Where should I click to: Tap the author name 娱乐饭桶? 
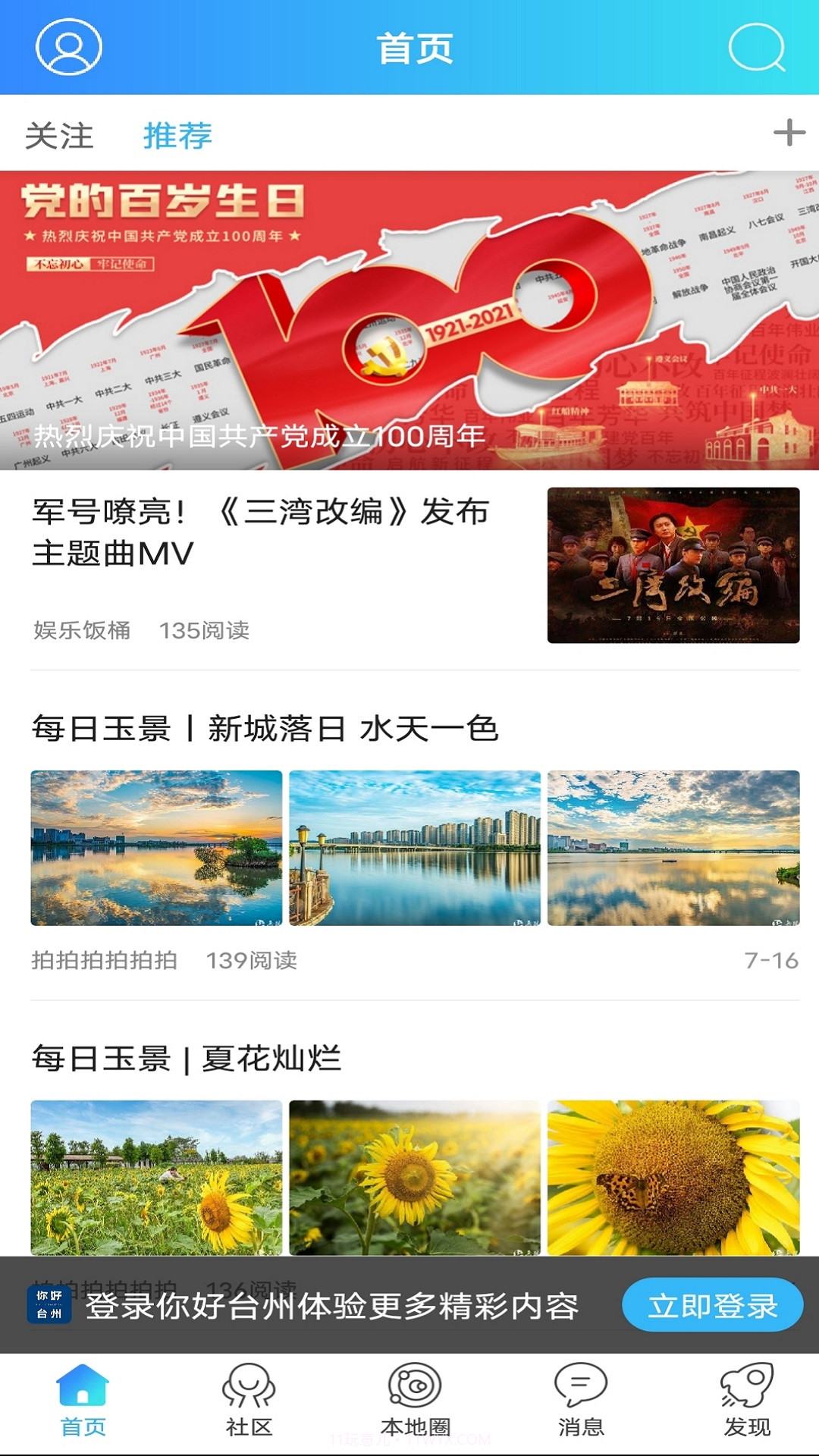tap(82, 629)
